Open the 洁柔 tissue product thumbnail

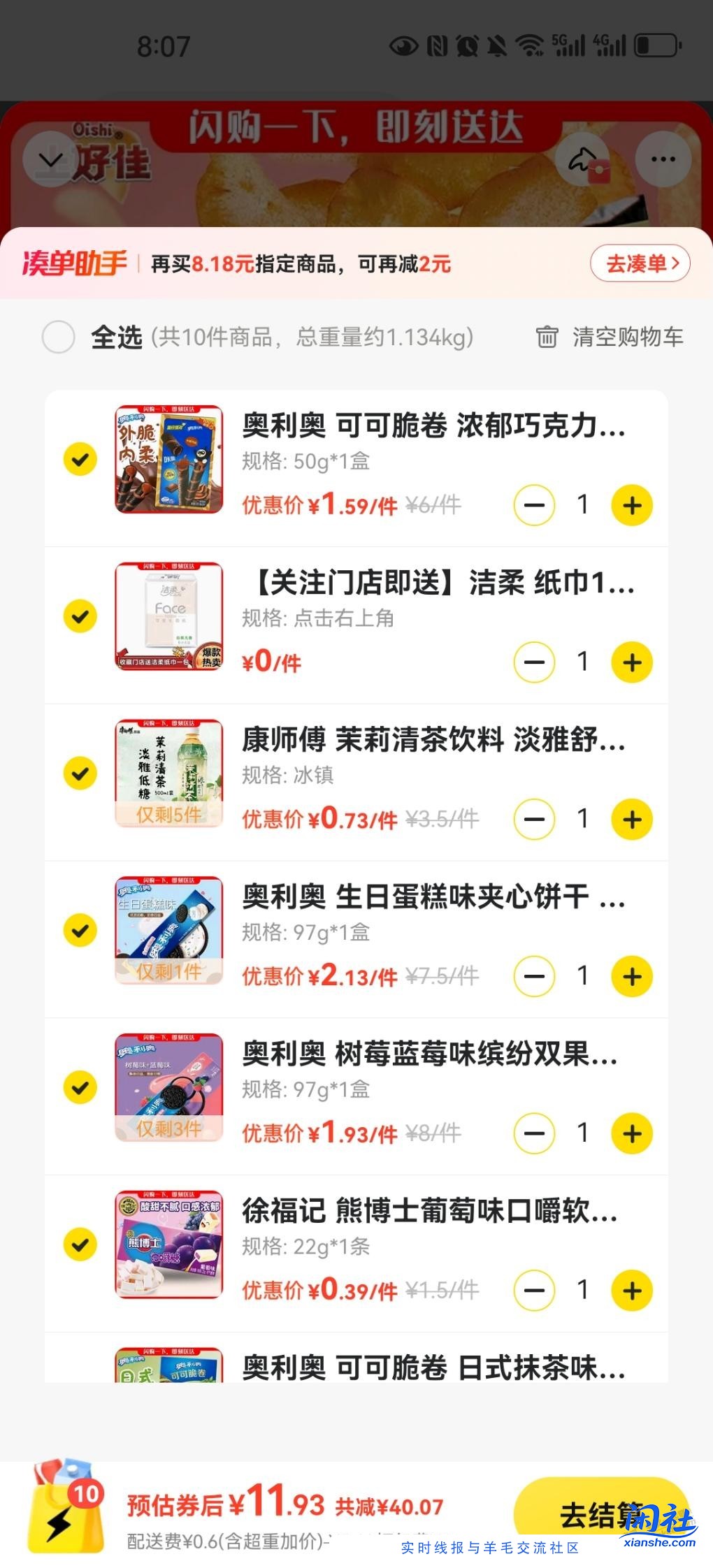(168, 616)
